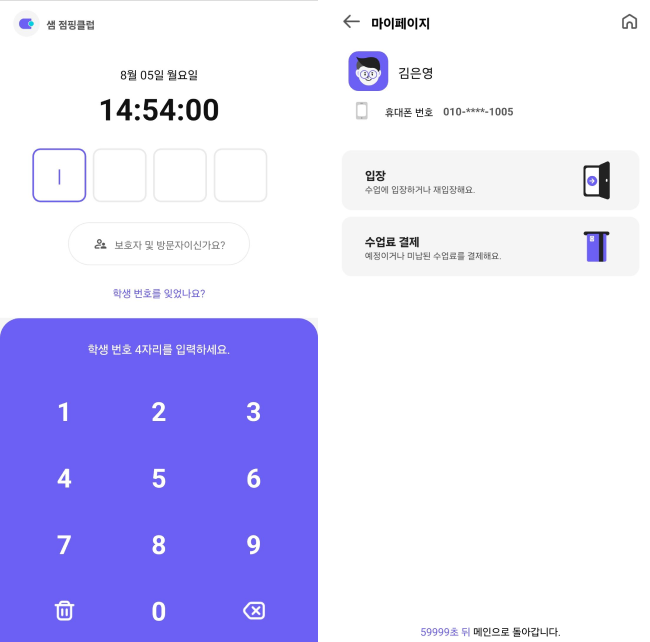Enter digit 9 on the keypad

click(x=253, y=545)
